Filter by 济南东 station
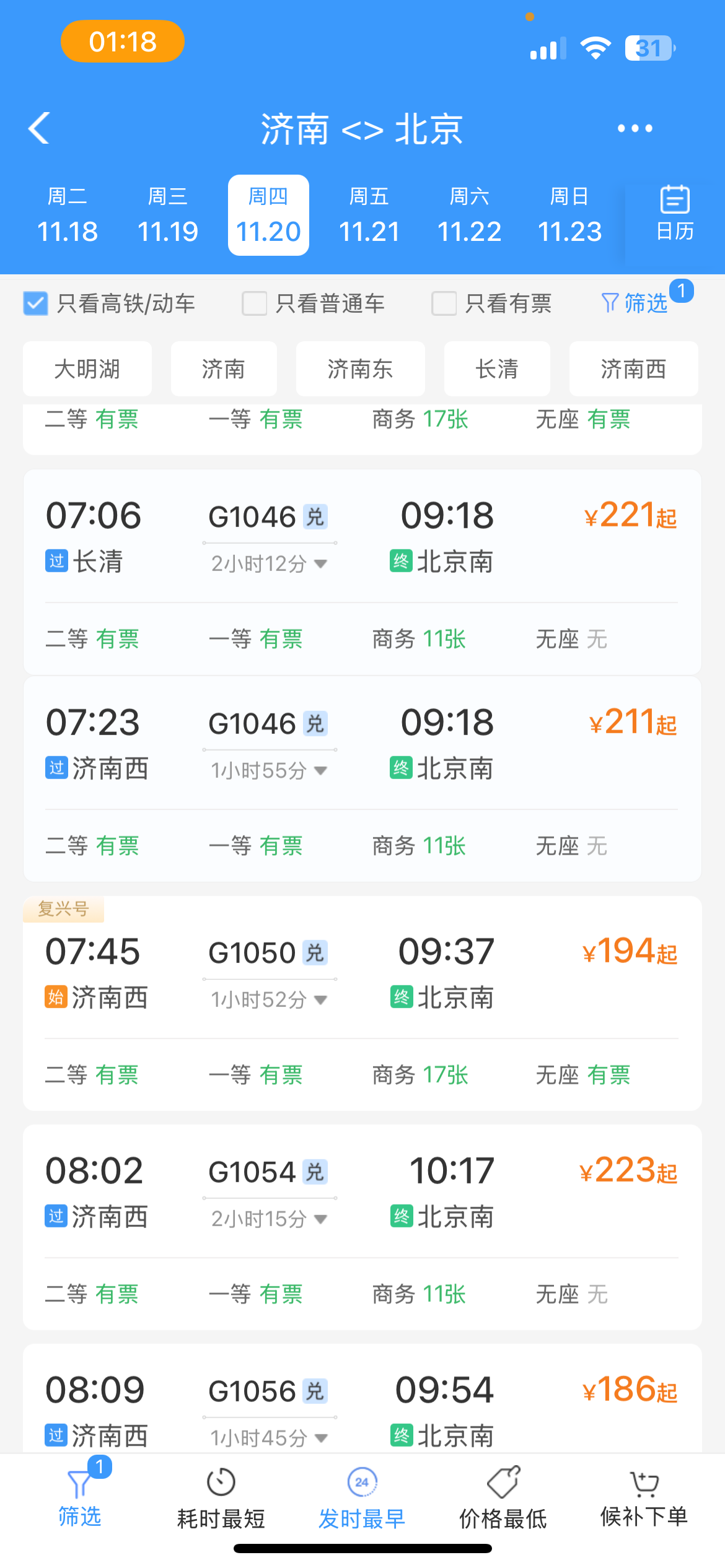This screenshot has height=1568, width=725. pyautogui.click(x=360, y=369)
